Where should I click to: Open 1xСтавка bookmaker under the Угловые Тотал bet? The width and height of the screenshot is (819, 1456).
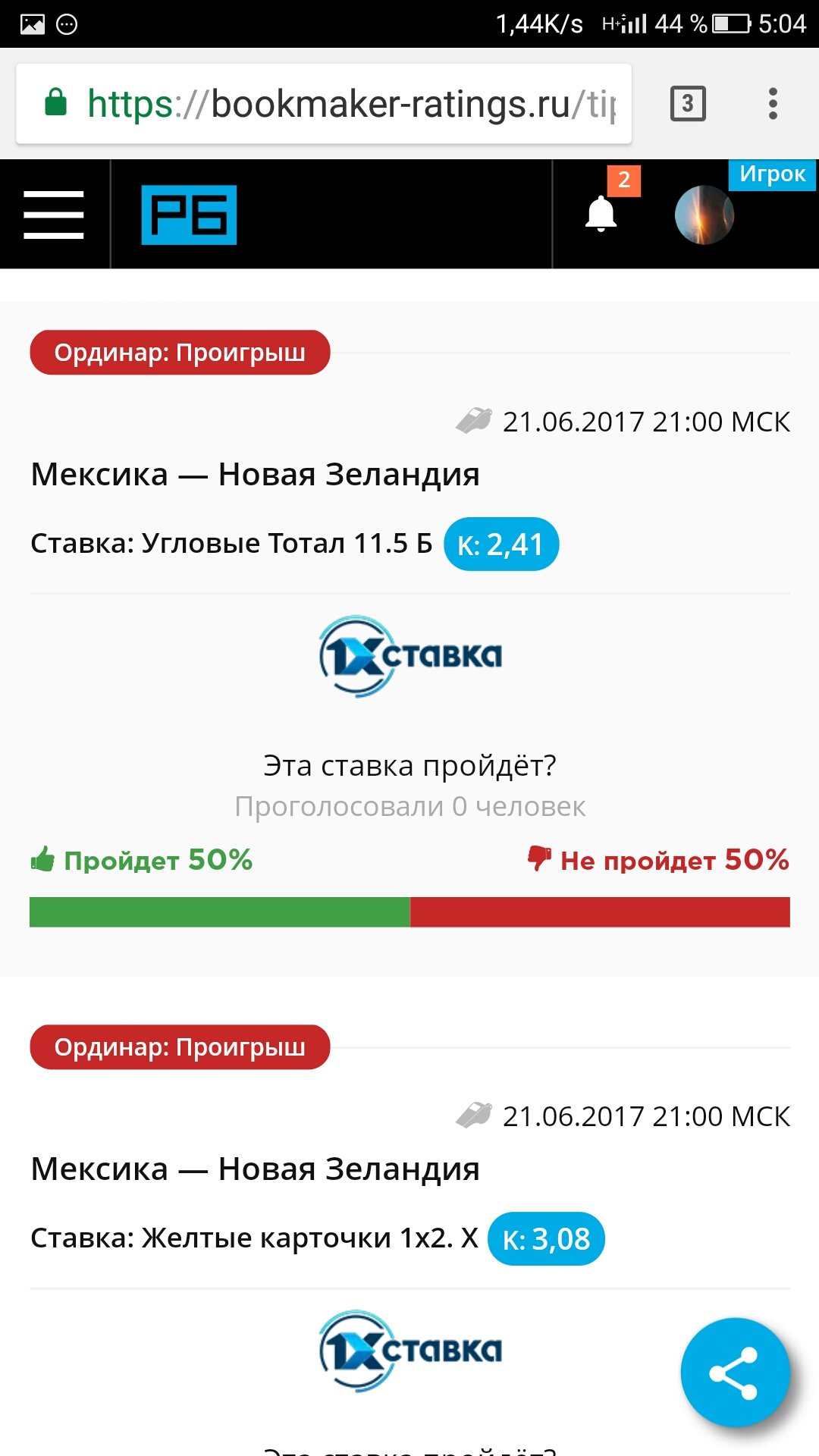point(410,656)
